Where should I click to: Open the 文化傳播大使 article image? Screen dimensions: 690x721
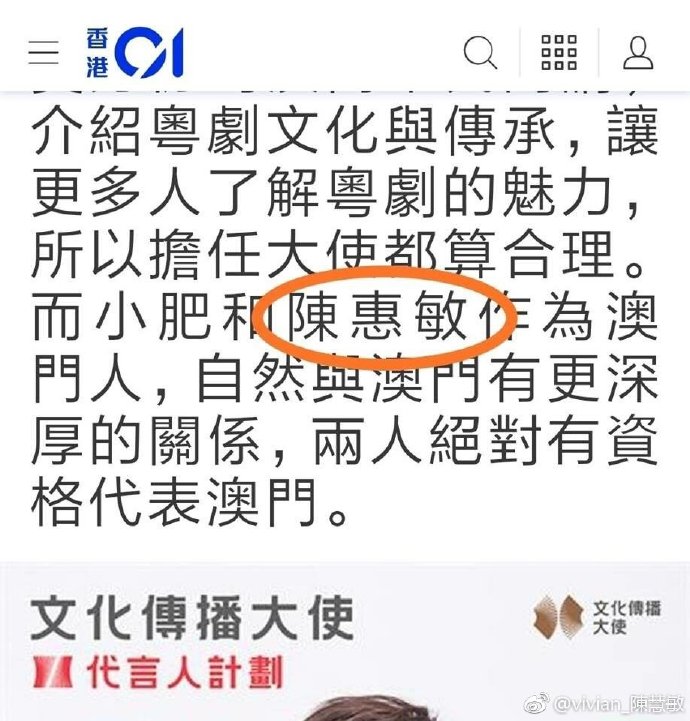(x=345, y=640)
